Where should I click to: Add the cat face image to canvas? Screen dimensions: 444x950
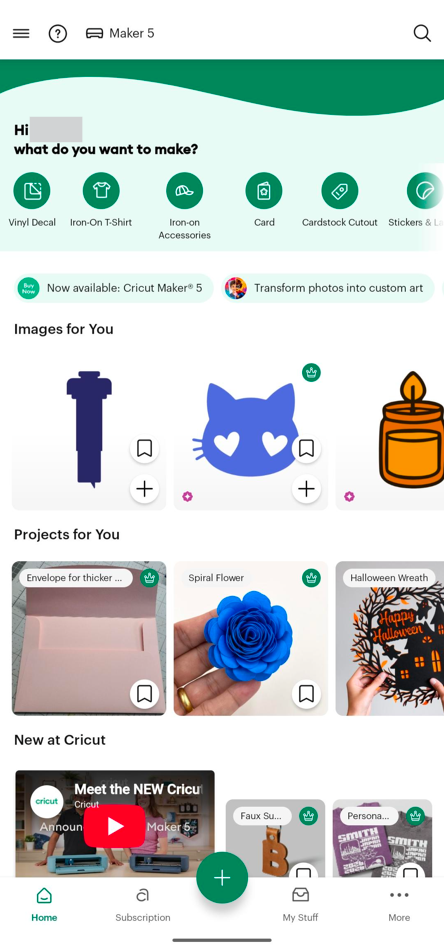click(306, 488)
